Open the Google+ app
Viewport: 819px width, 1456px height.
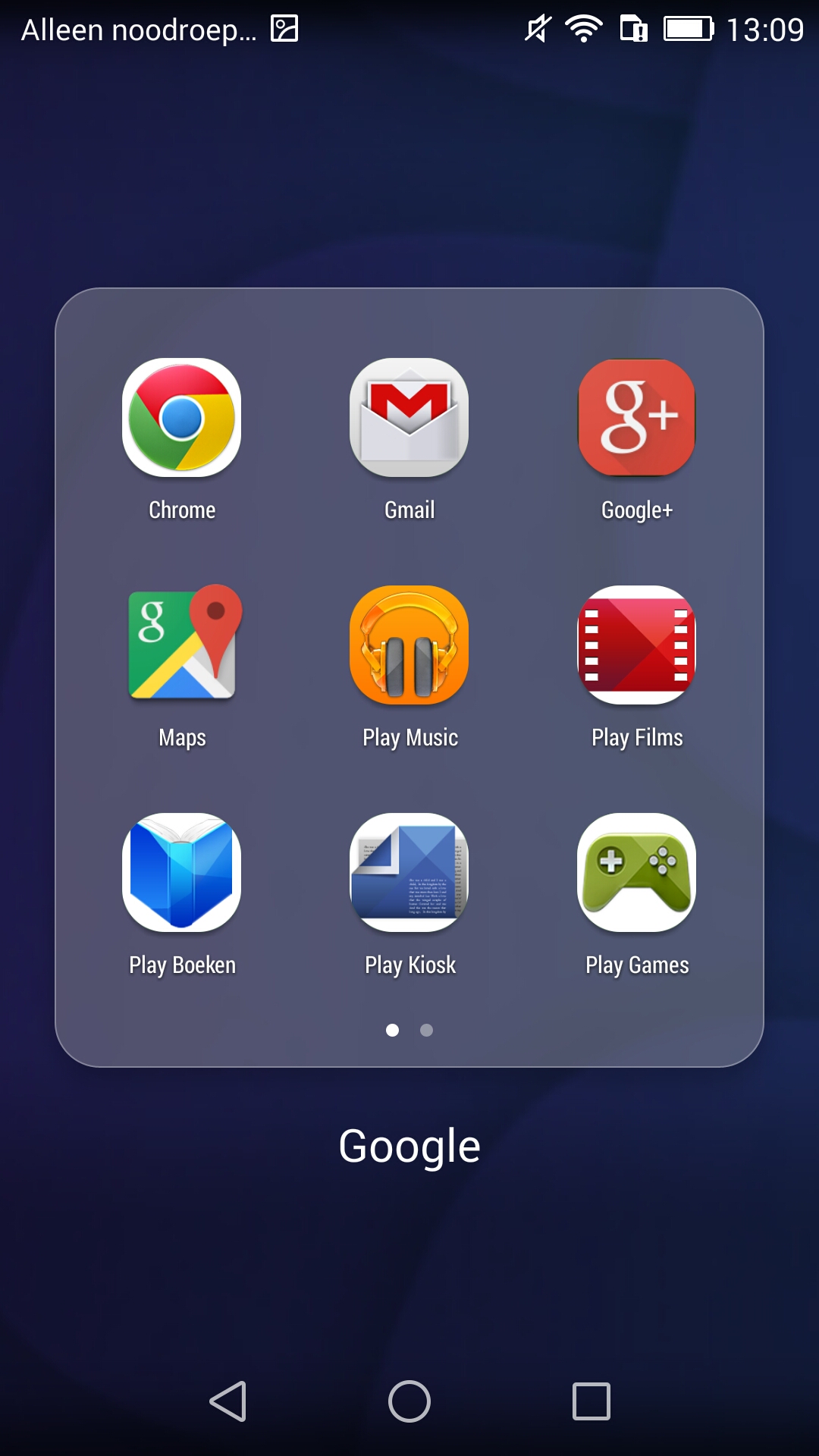(x=637, y=418)
